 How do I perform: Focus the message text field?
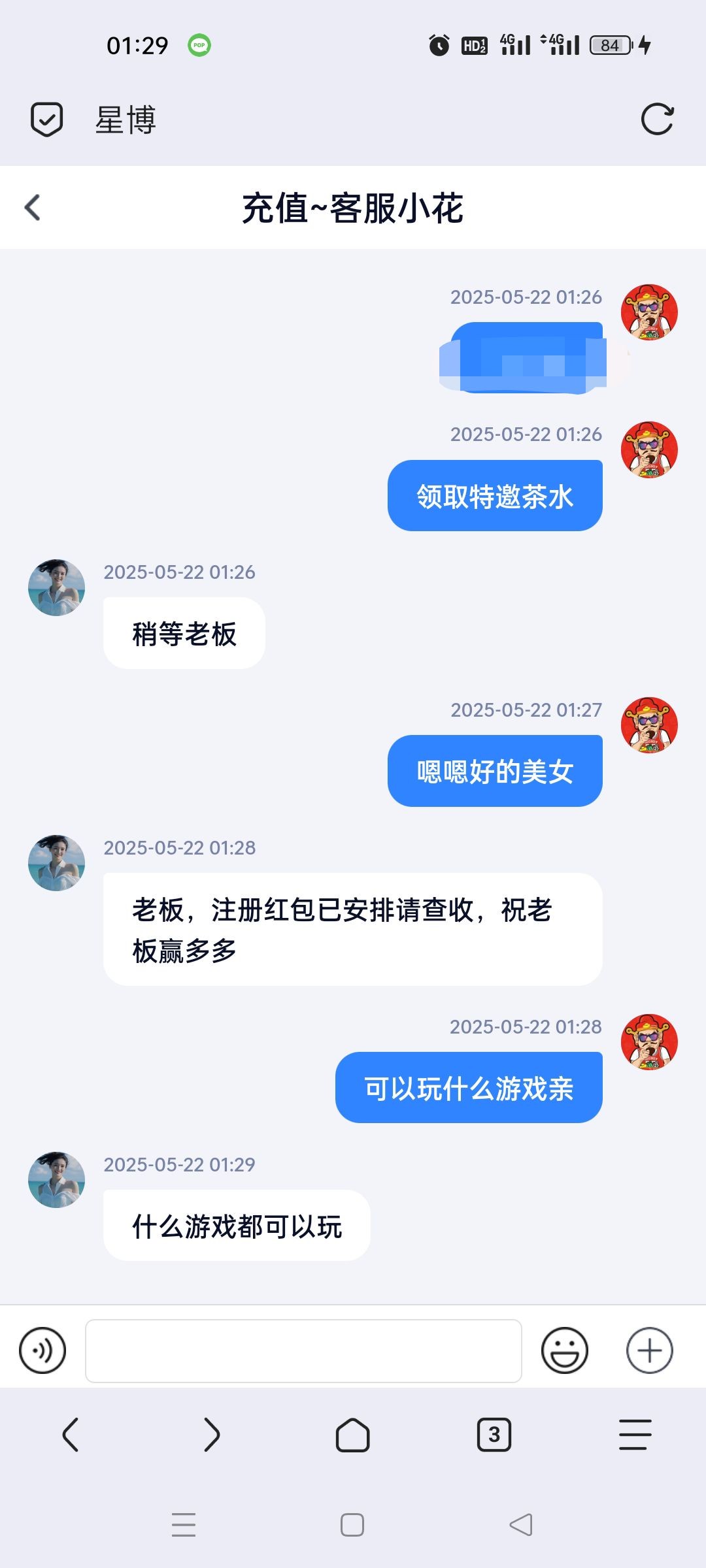303,1350
